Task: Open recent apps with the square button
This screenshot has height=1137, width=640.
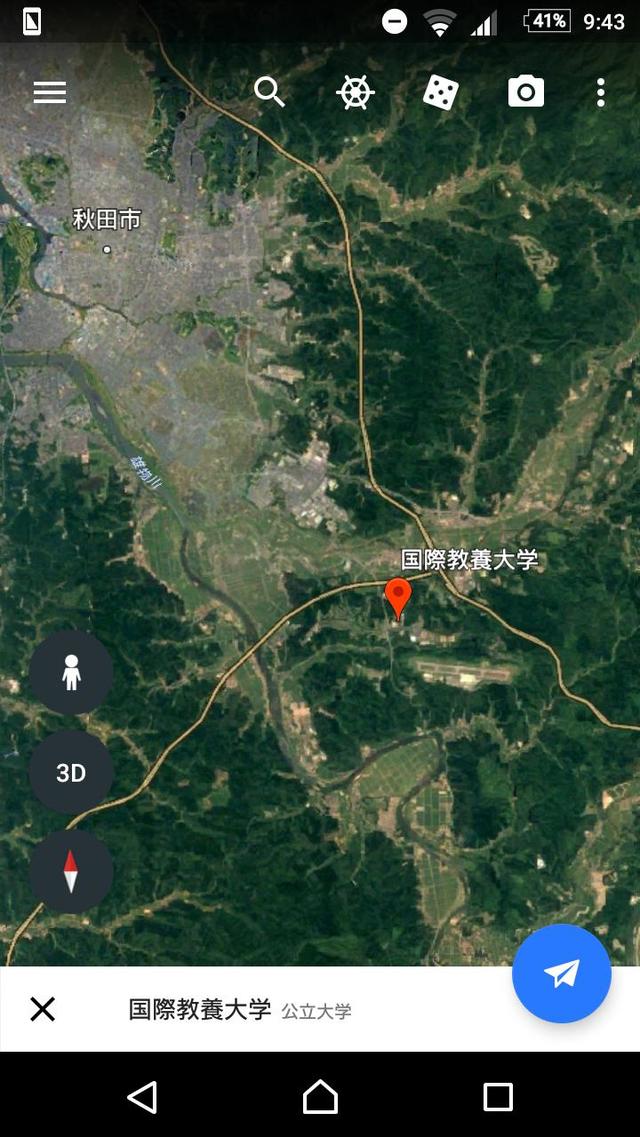Action: pos(498,1096)
